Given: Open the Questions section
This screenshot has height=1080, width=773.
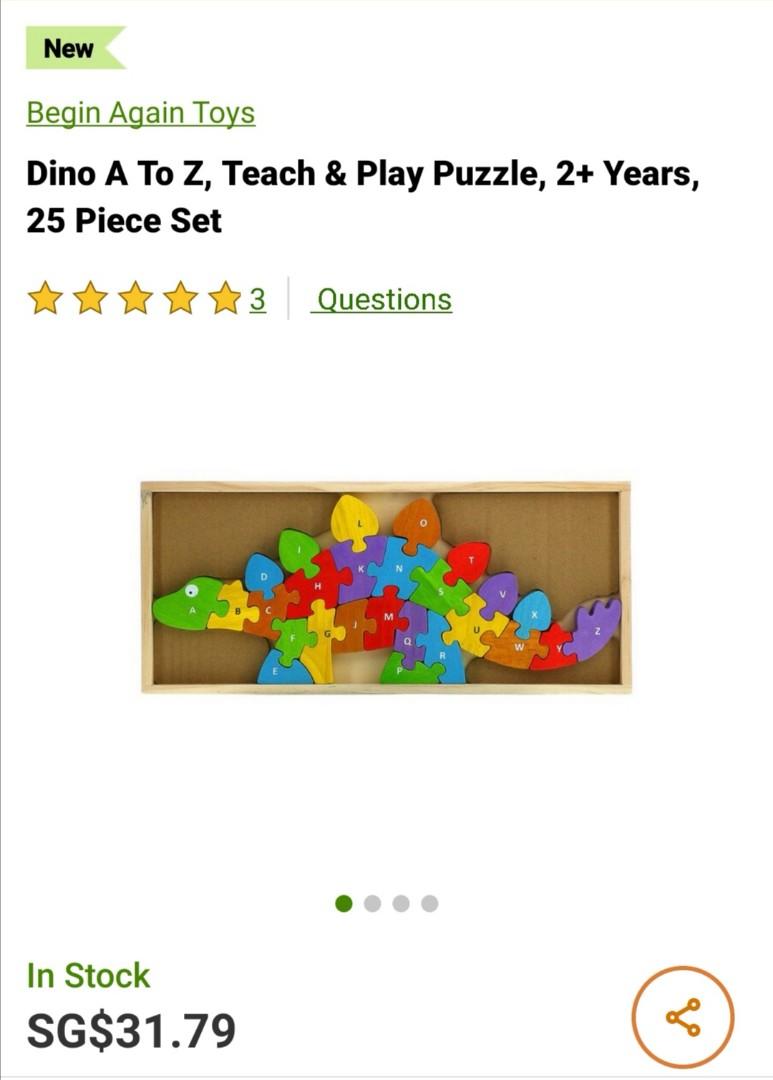Looking at the screenshot, I should (x=383, y=298).
